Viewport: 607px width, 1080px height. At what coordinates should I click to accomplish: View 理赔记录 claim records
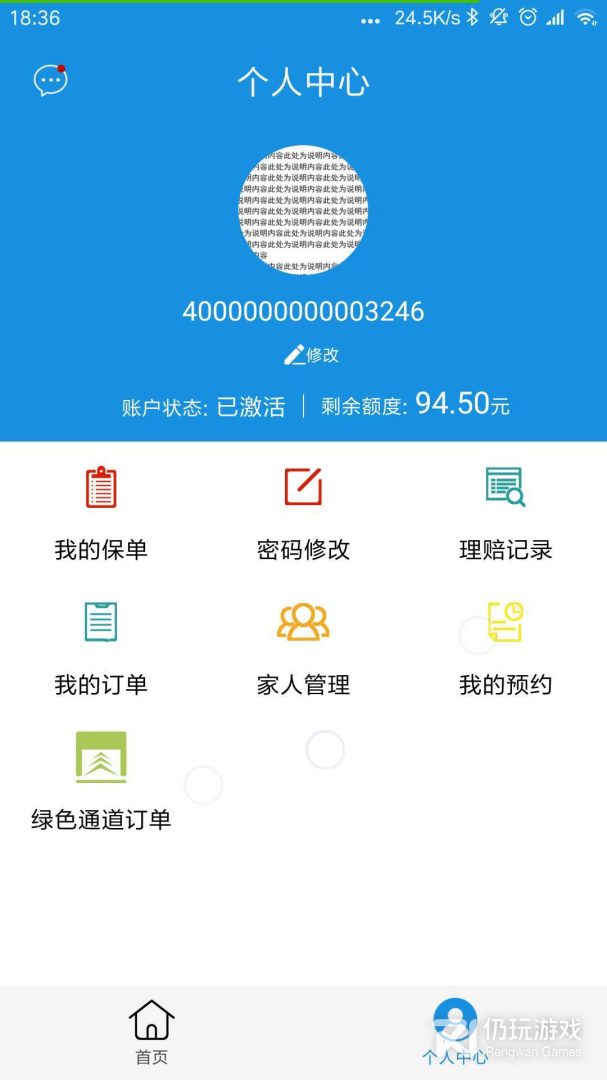pyautogui.click(x=506, y=513)
